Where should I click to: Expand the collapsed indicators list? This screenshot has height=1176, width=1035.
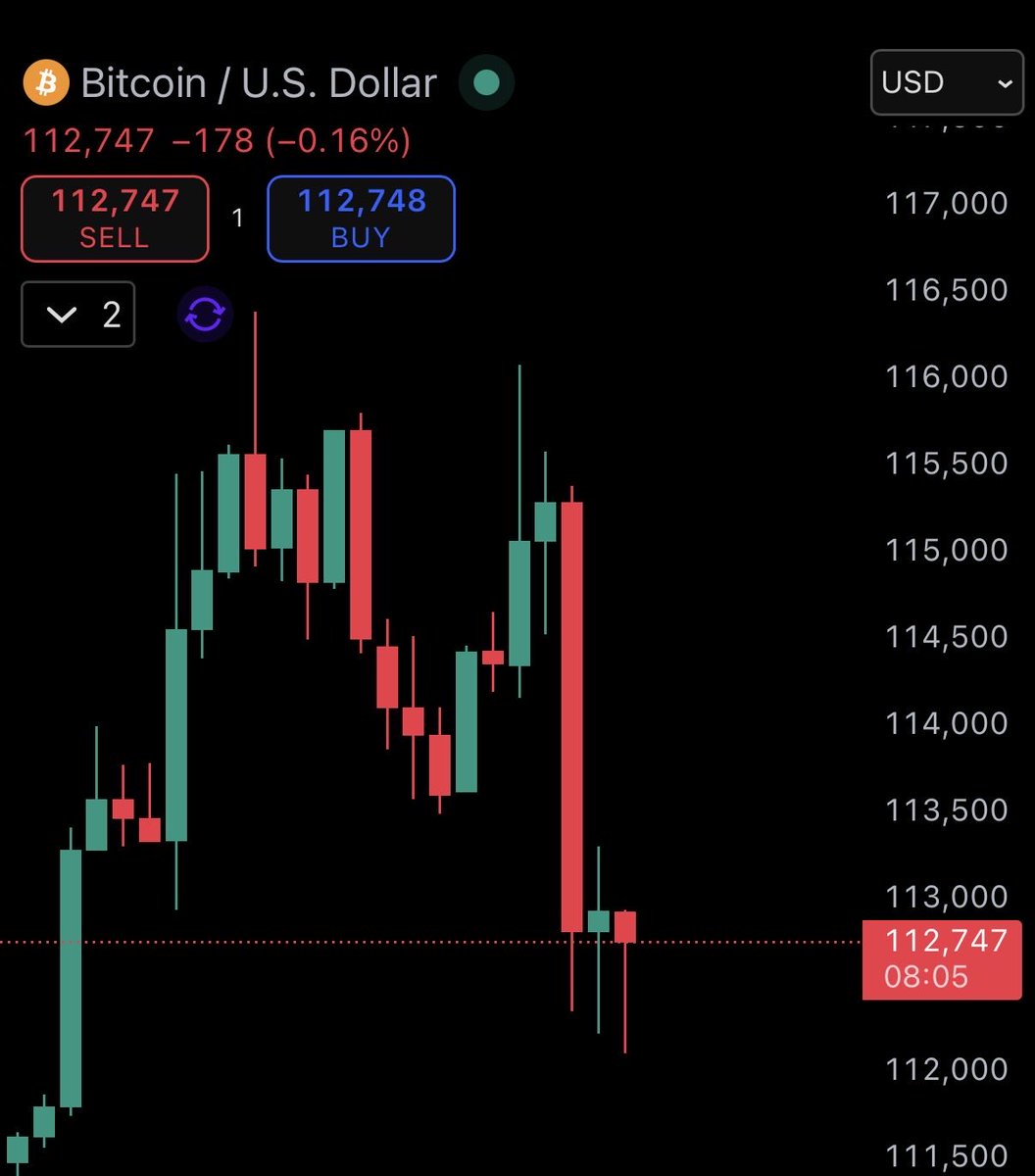pos(78,315)
